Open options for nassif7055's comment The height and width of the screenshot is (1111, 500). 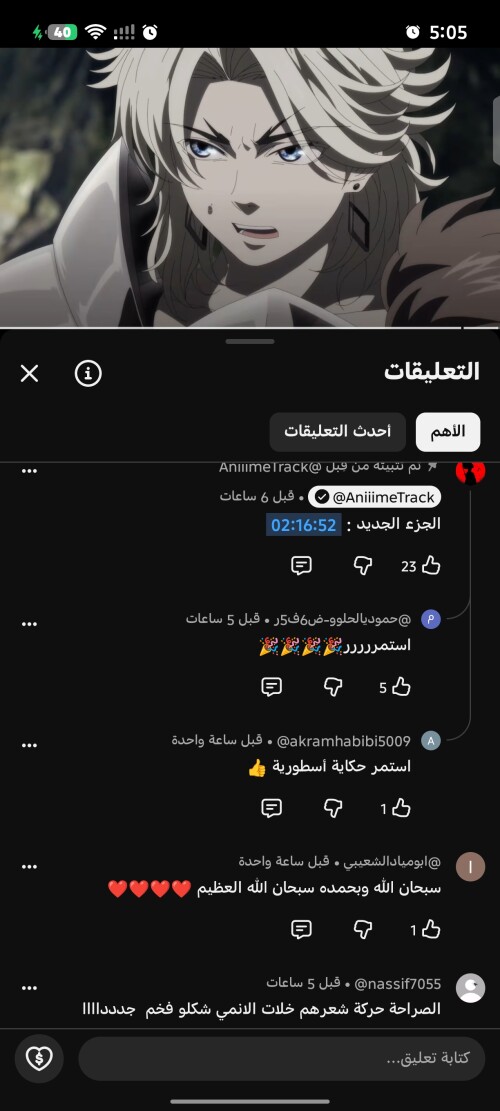click(x=29, y=988)
